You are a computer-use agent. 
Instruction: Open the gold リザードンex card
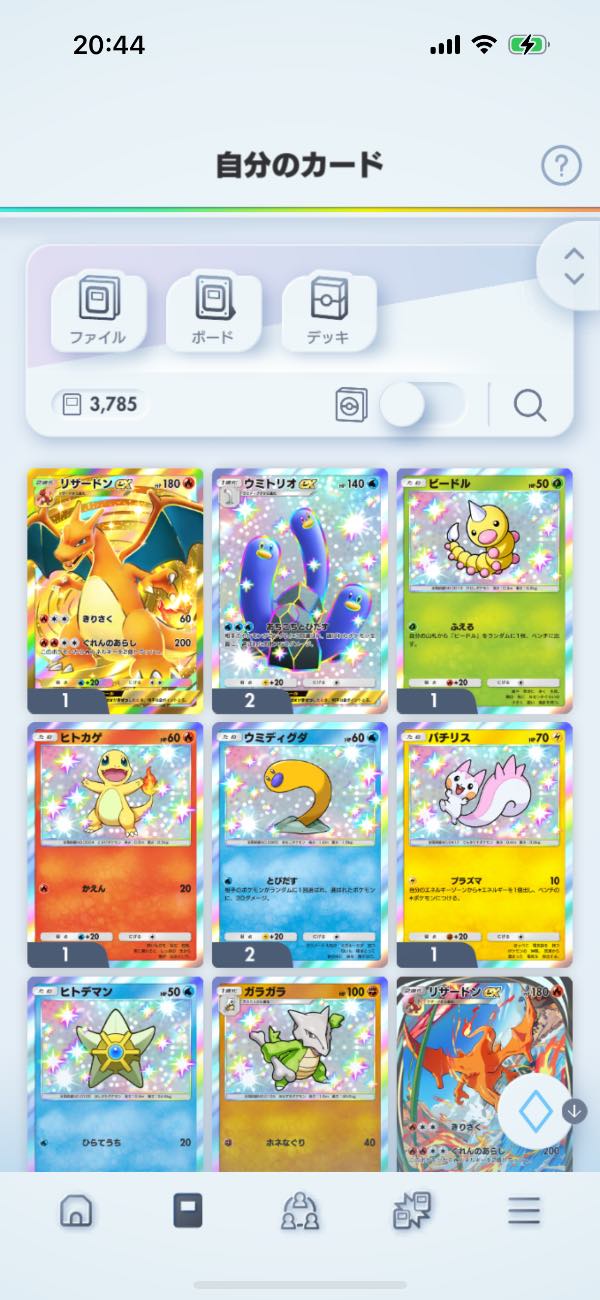pos(115,590)
